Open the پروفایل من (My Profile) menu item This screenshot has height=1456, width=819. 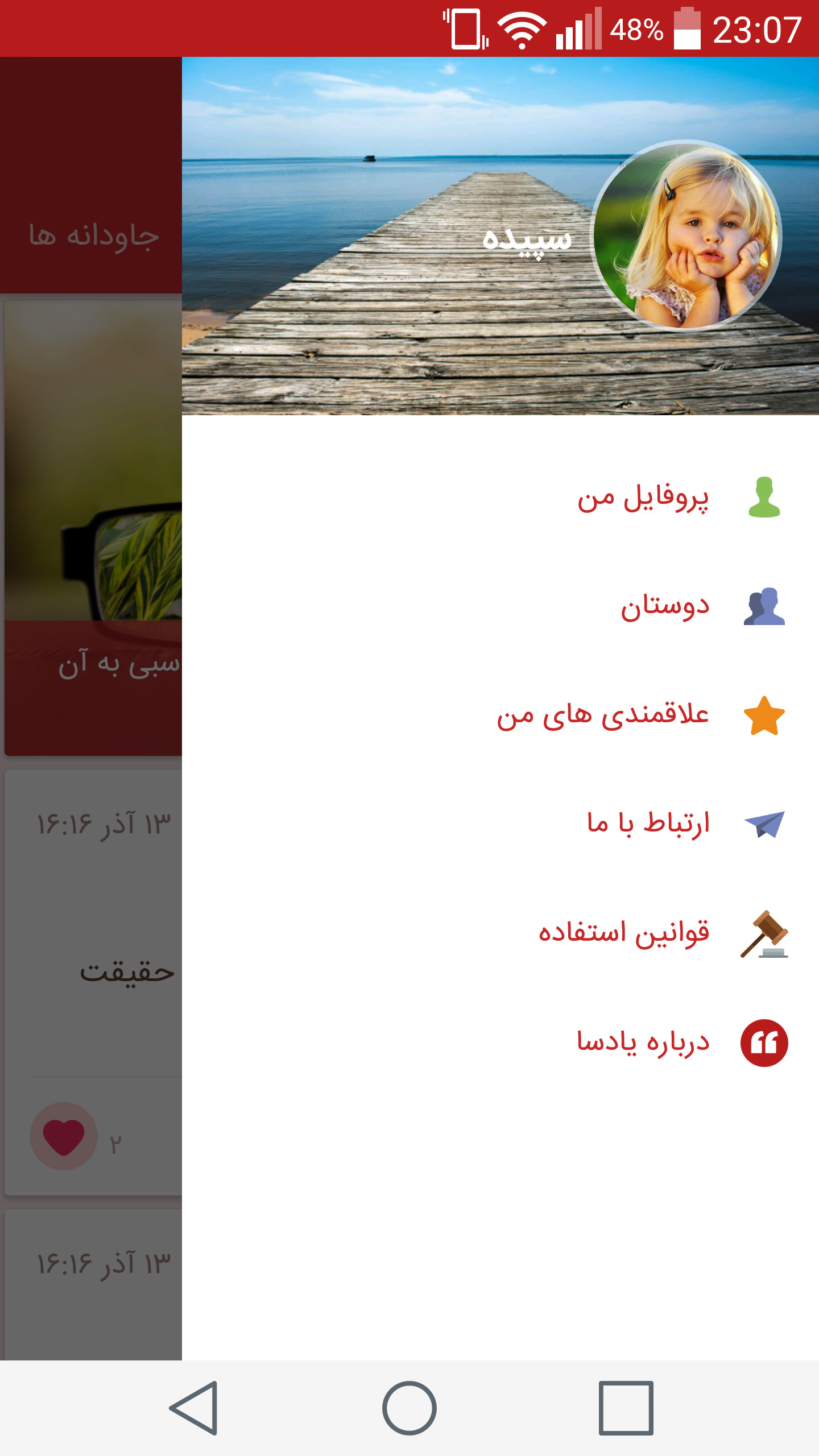pos(643,498)
